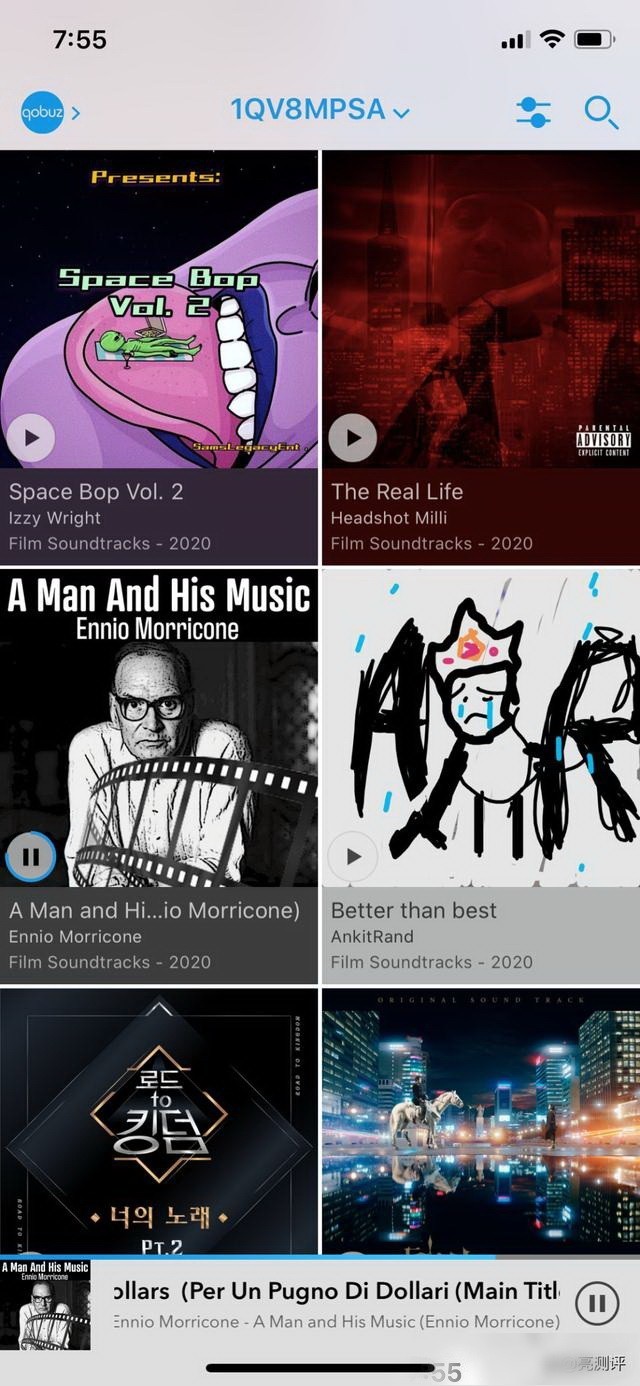The height and width of the screenshot is (1386, 640).
Task: Play the Better than best album
Action: (353, 857)
